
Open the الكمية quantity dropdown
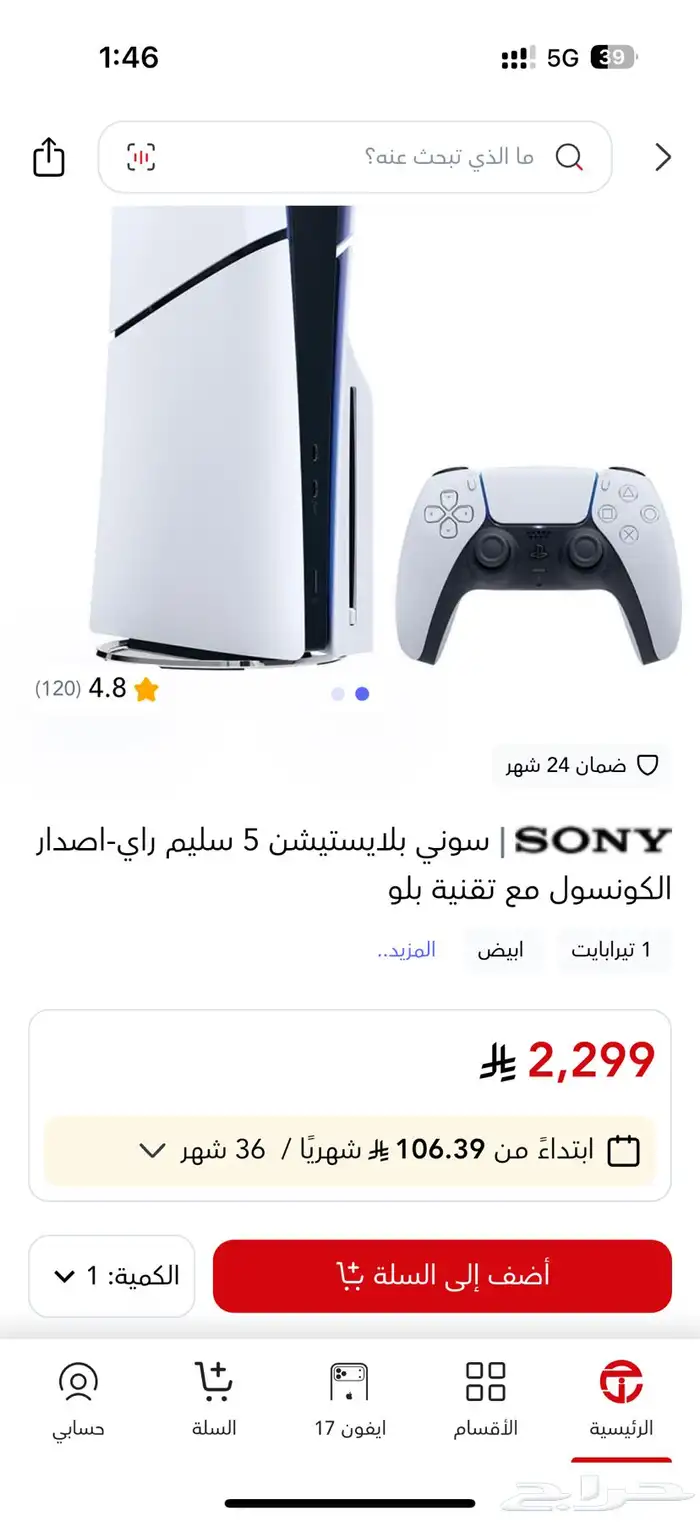[x=112, y=1275]
